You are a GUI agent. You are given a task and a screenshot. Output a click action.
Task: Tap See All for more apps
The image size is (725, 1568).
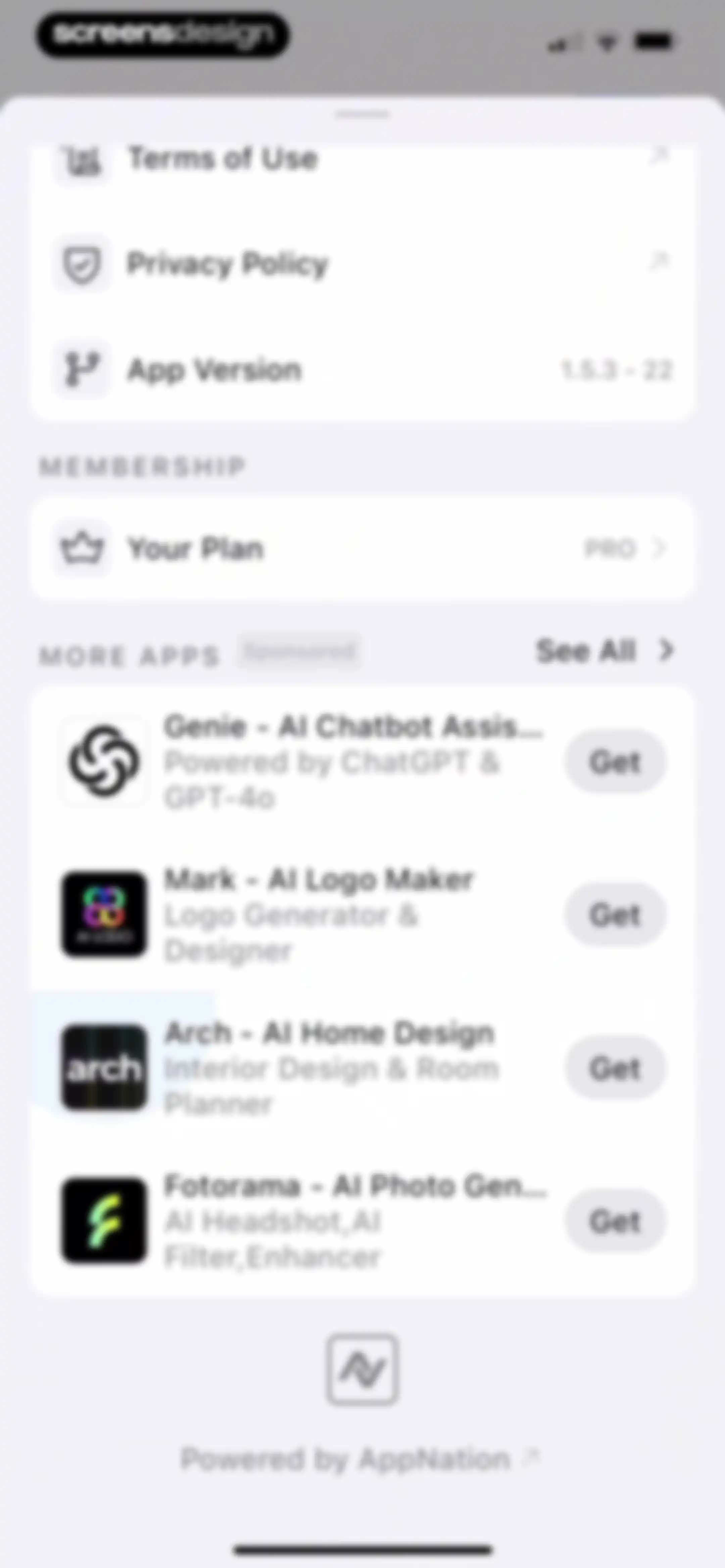point(605,650)
